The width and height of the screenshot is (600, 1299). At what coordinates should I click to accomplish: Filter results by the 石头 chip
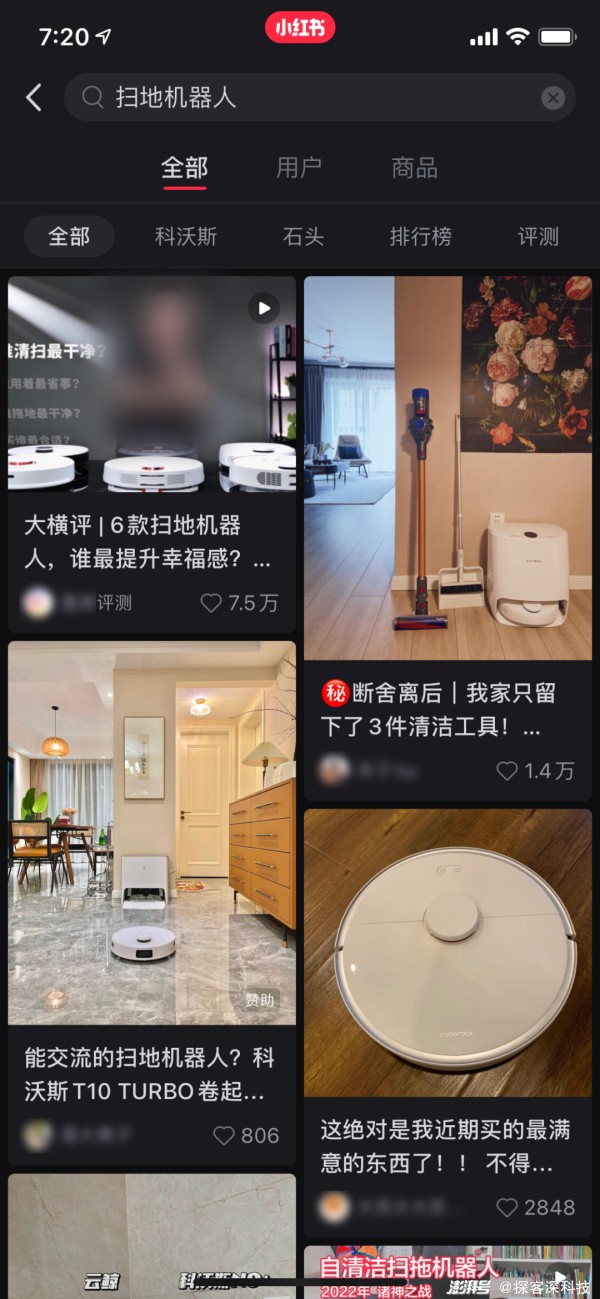coord(303,237)
